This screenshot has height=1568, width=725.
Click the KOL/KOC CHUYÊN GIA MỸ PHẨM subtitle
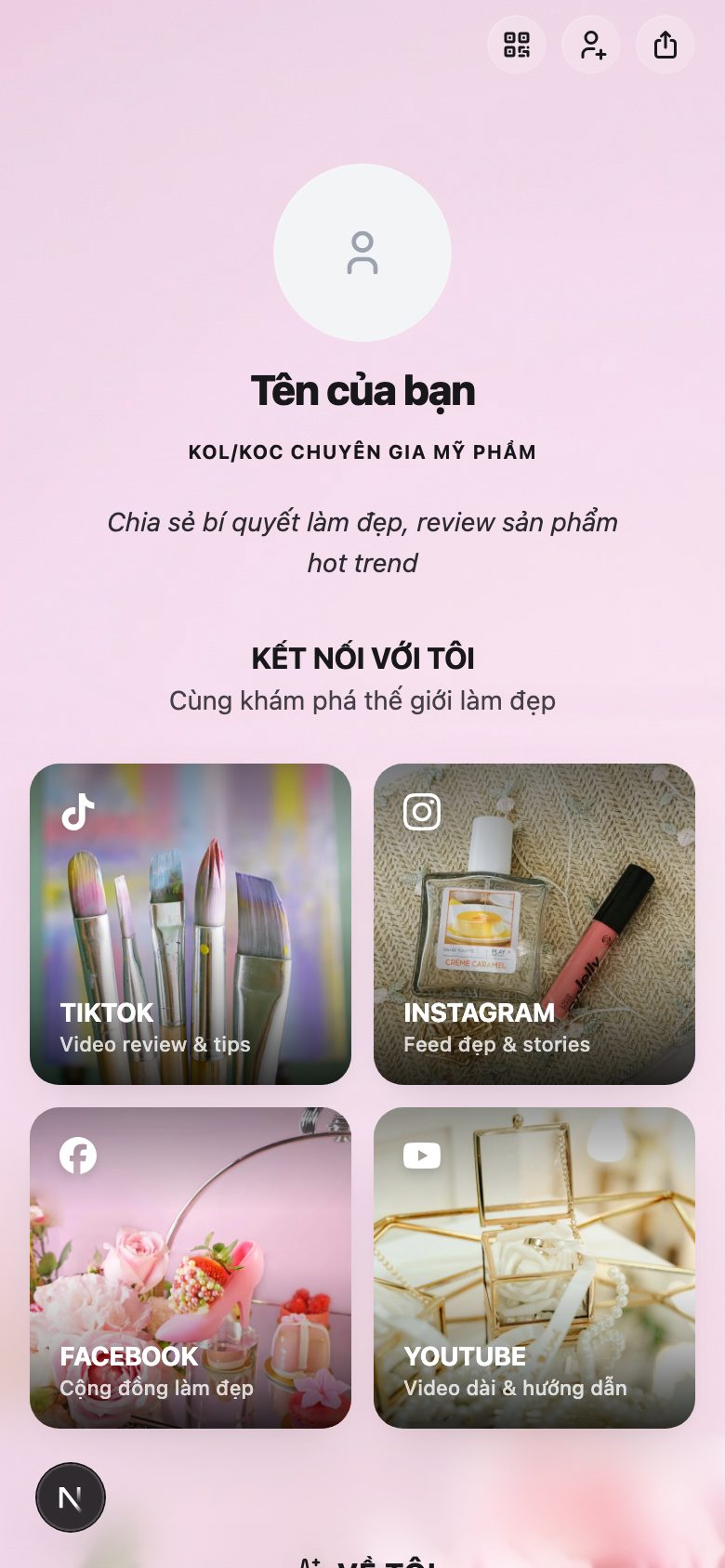pyautogui.click(x=362, y=452)
